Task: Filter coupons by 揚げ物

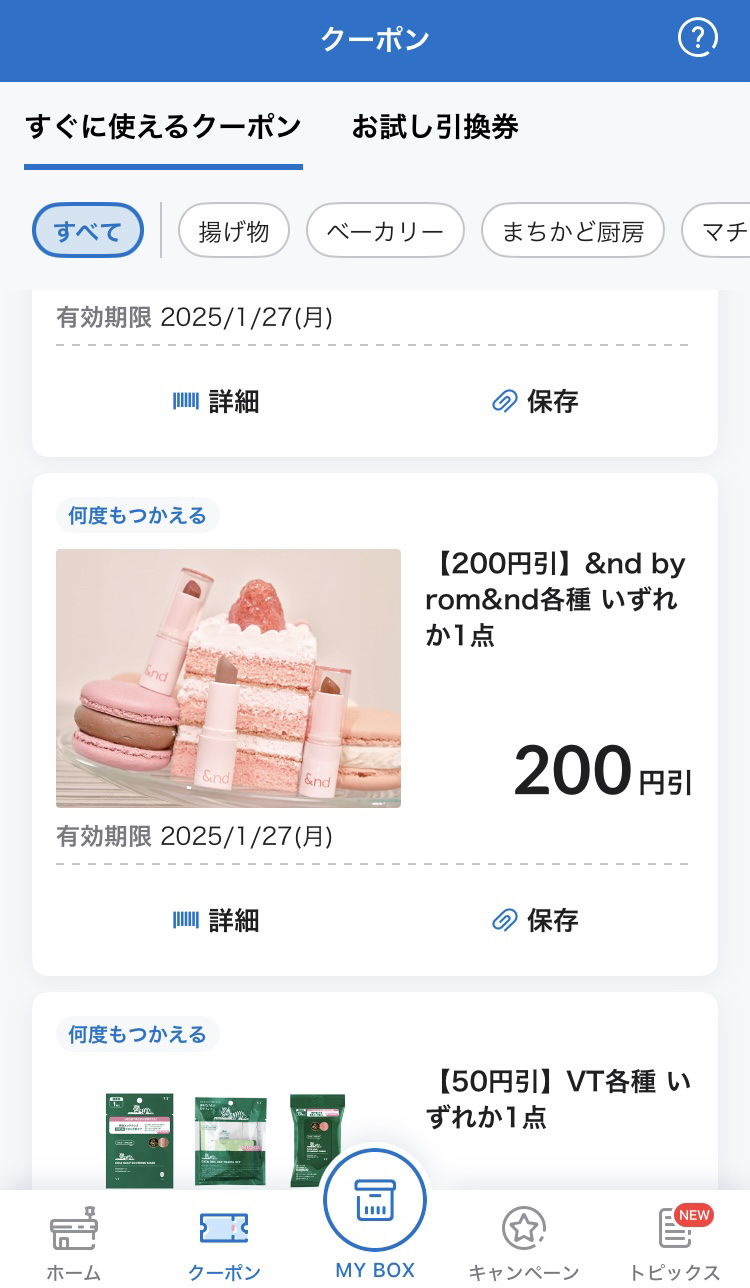Action: coord(234,231)
